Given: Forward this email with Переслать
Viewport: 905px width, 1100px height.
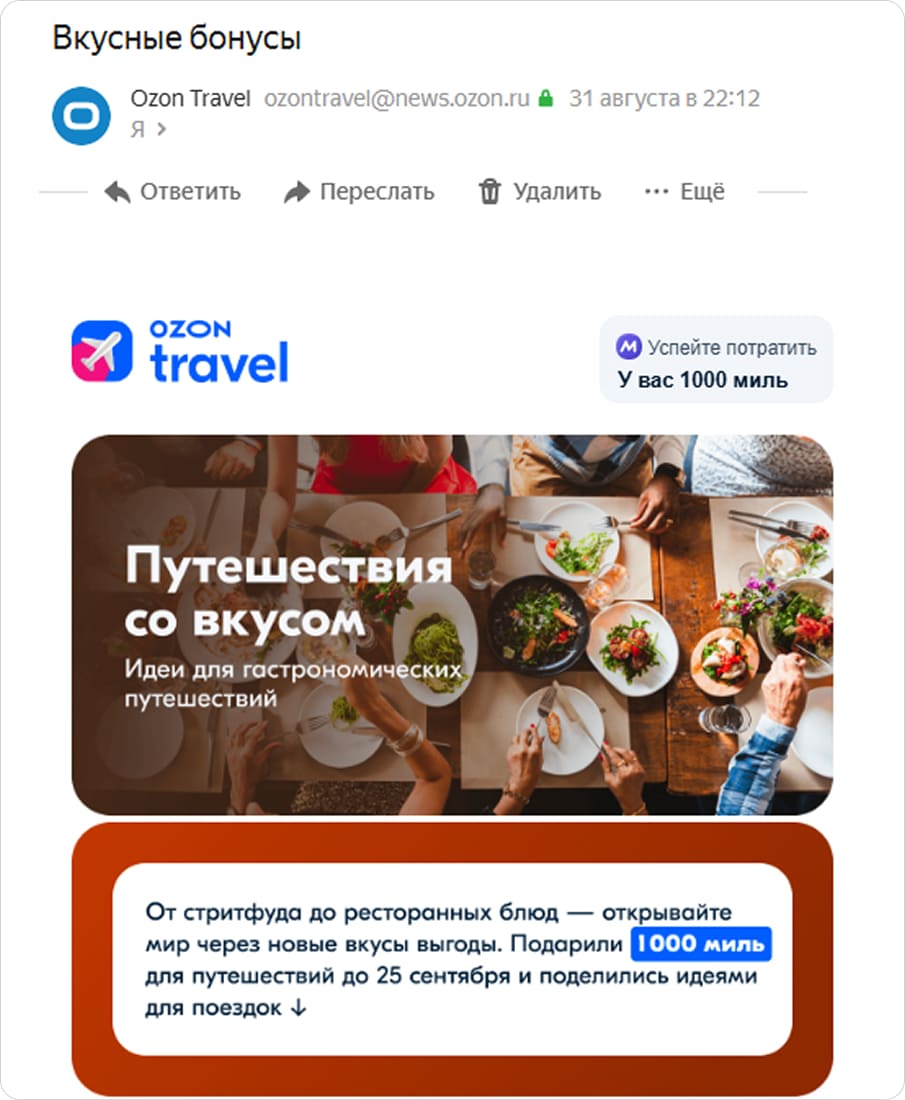Looking at the screenshot, I should click(x=359, y=192).
